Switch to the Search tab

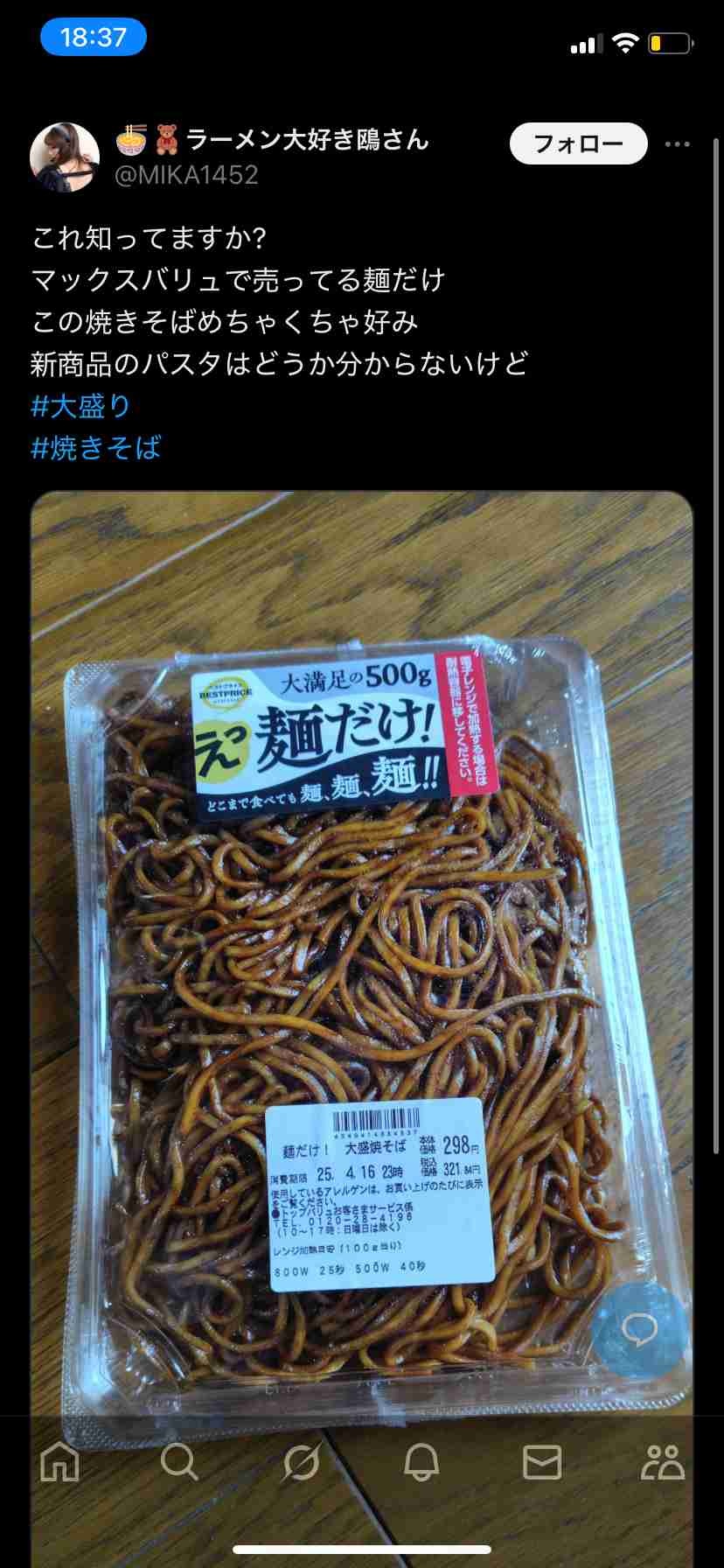(179, 1462)
